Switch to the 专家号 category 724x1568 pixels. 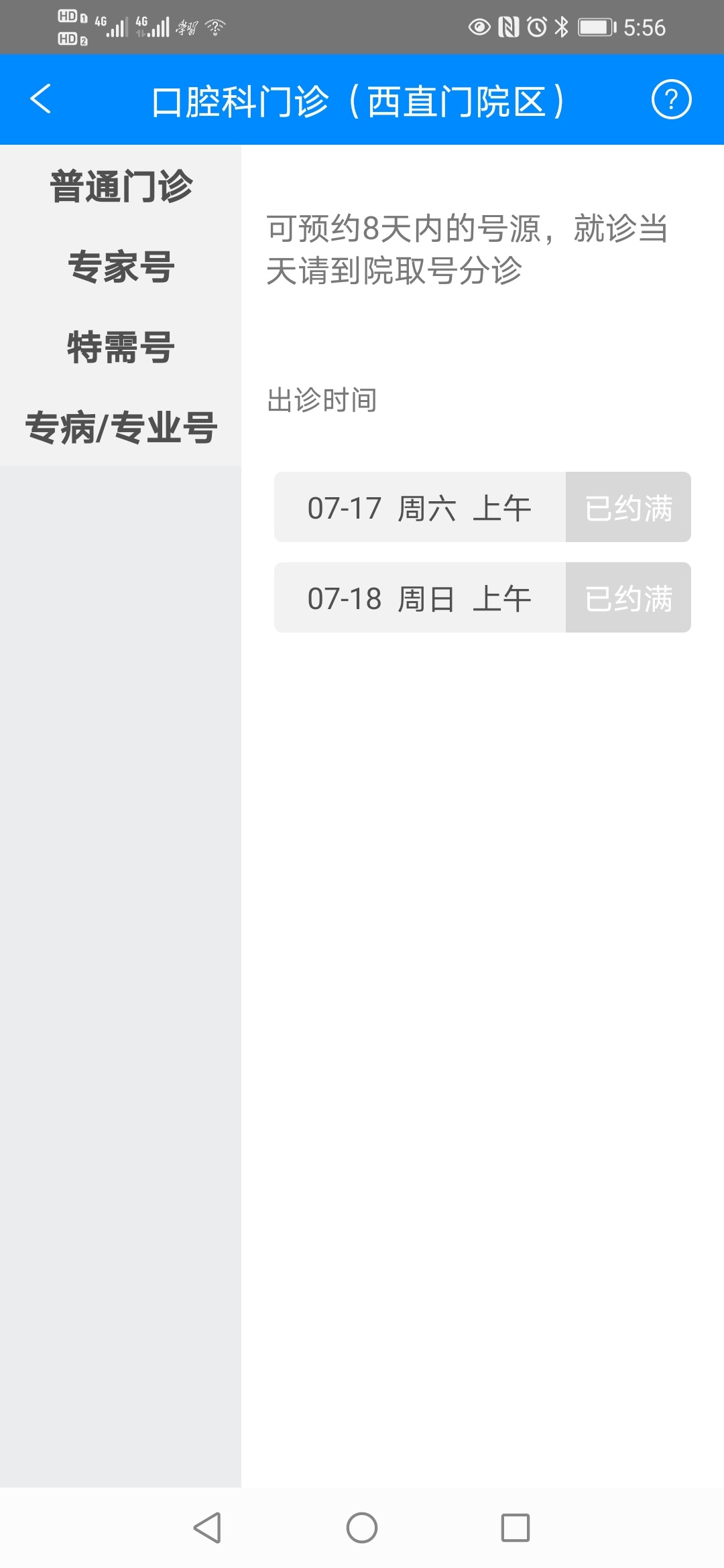[121, 267]
